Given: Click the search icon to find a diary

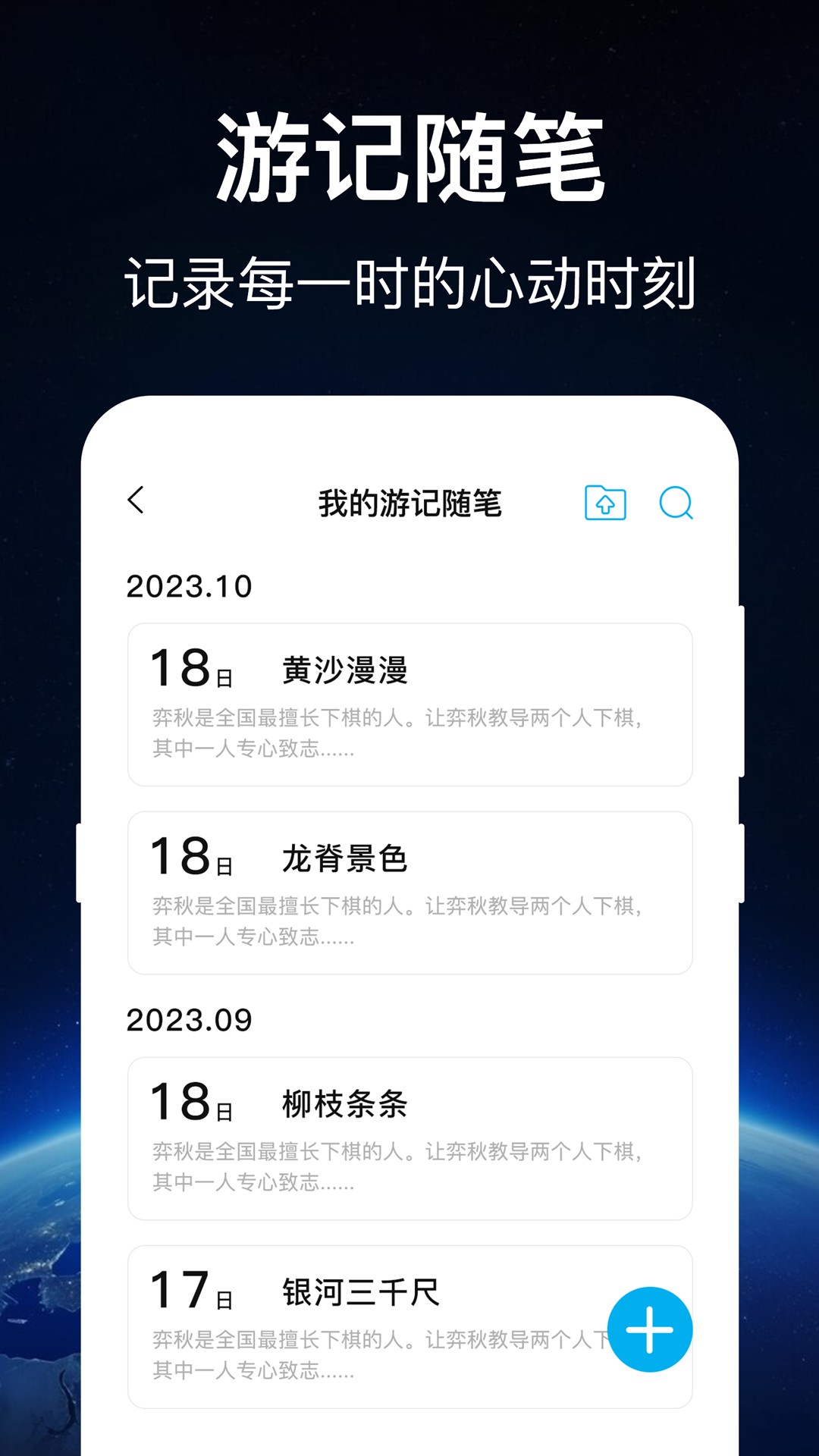Looking at the screenshot, I should (677, 503).
